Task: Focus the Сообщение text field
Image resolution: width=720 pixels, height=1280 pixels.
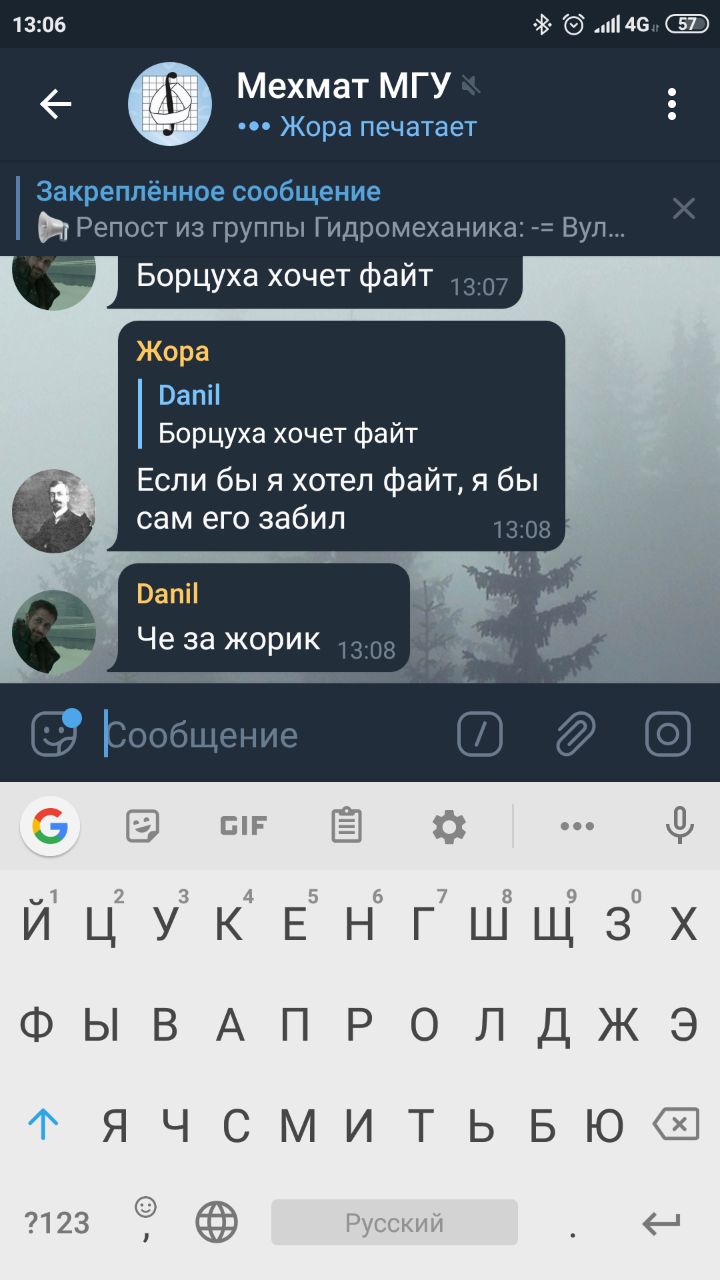Action: point(270,735)
